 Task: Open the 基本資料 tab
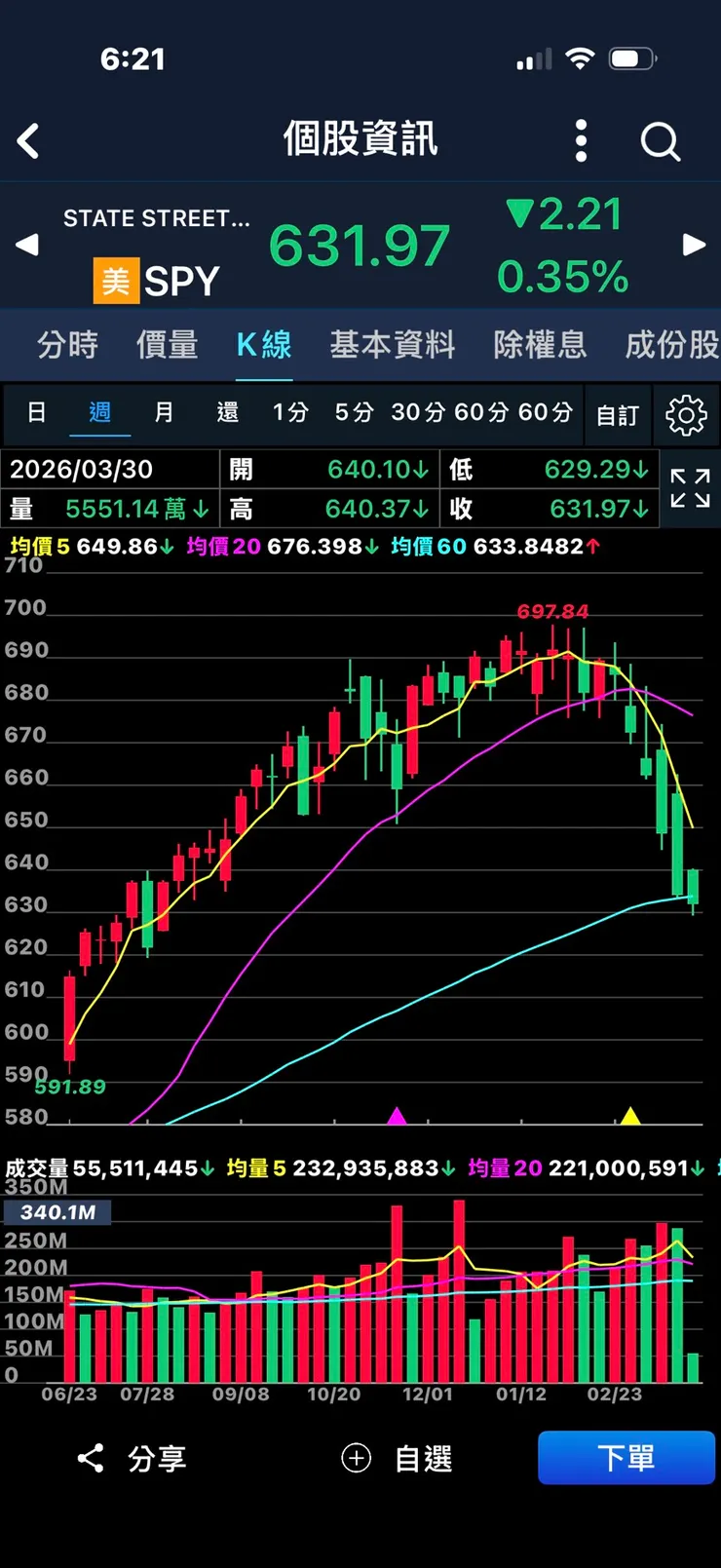click(392, 344)
